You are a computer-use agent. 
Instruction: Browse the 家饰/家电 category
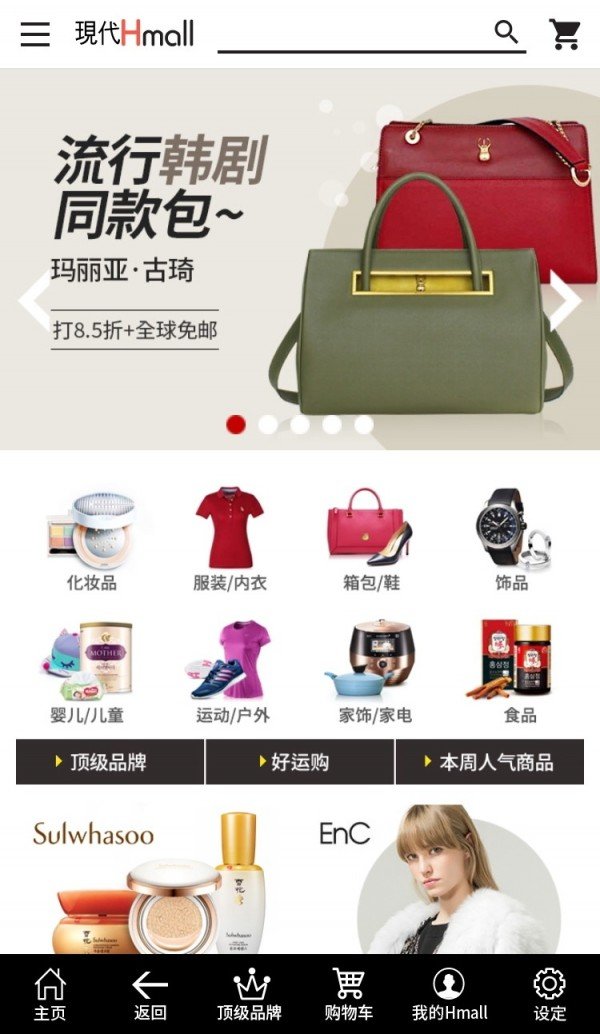(x=375, y=672)
